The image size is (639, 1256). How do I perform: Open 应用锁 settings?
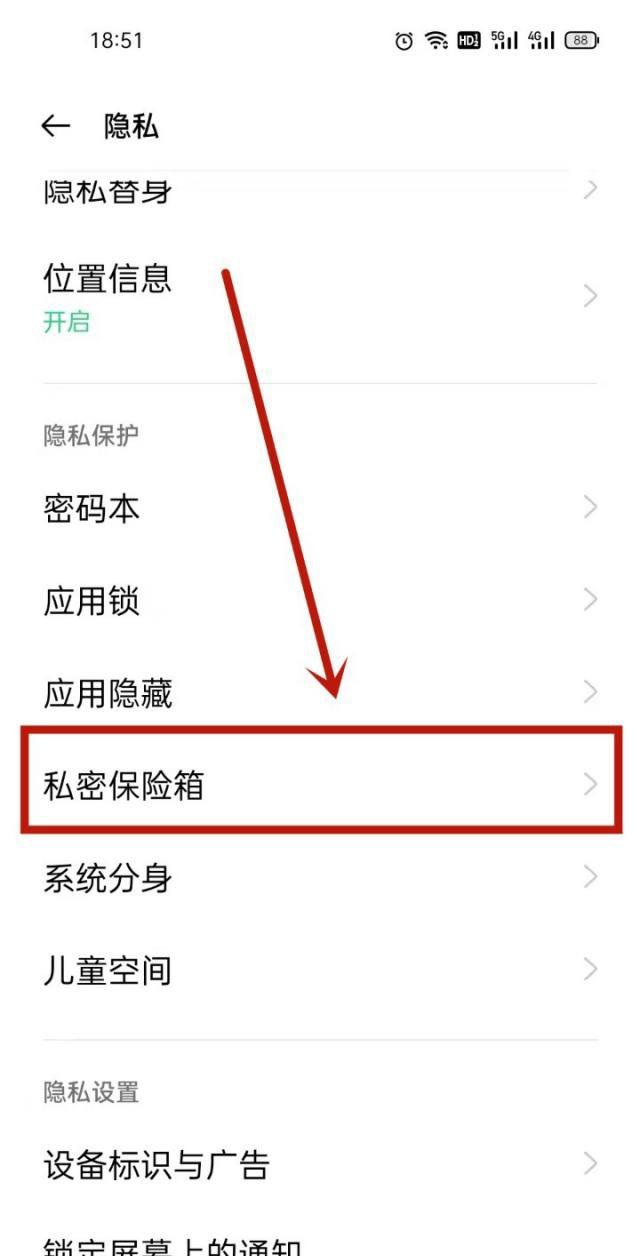point(320,601)
